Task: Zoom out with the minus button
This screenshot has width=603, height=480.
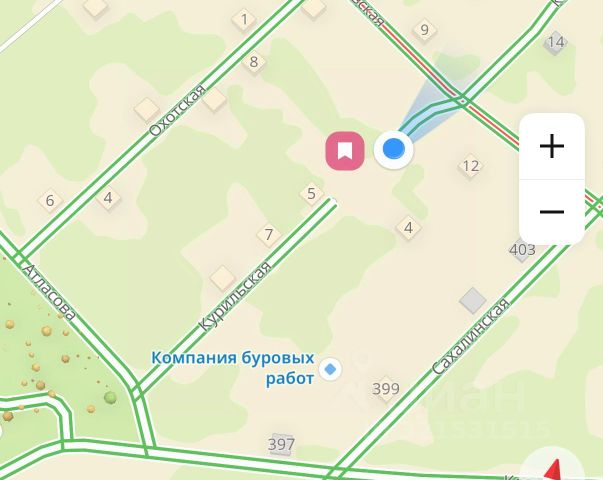Action: tap(551, 212)
